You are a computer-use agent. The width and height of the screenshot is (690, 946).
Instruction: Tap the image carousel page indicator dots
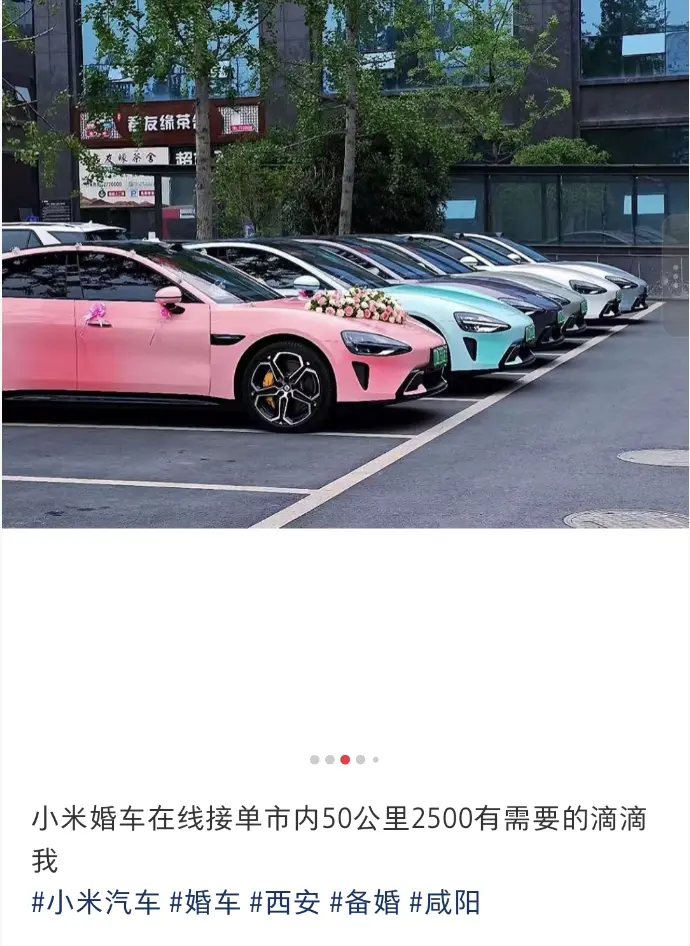click(344, 760)
